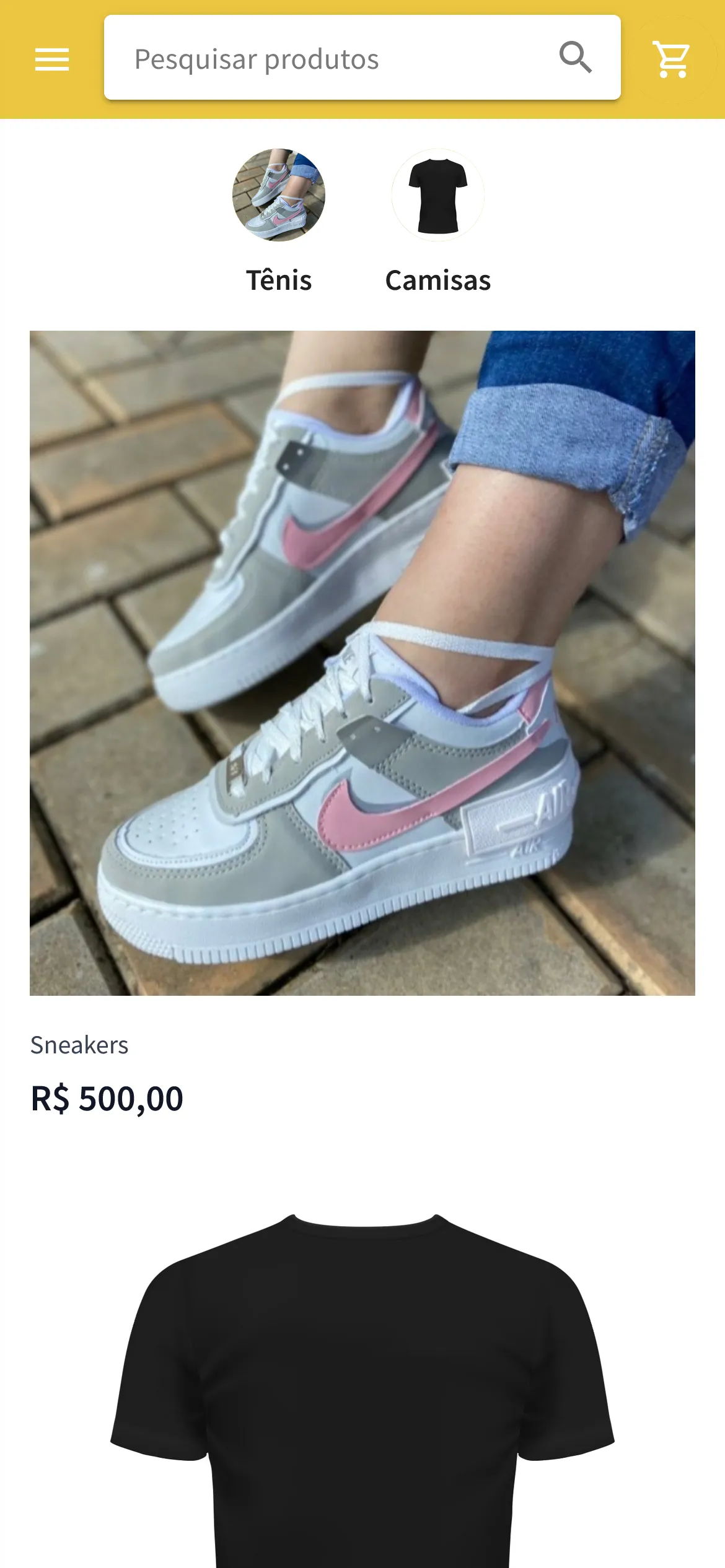Select the Tênis category
Viewport: 725px width, 1568px height.
(279, 221)
